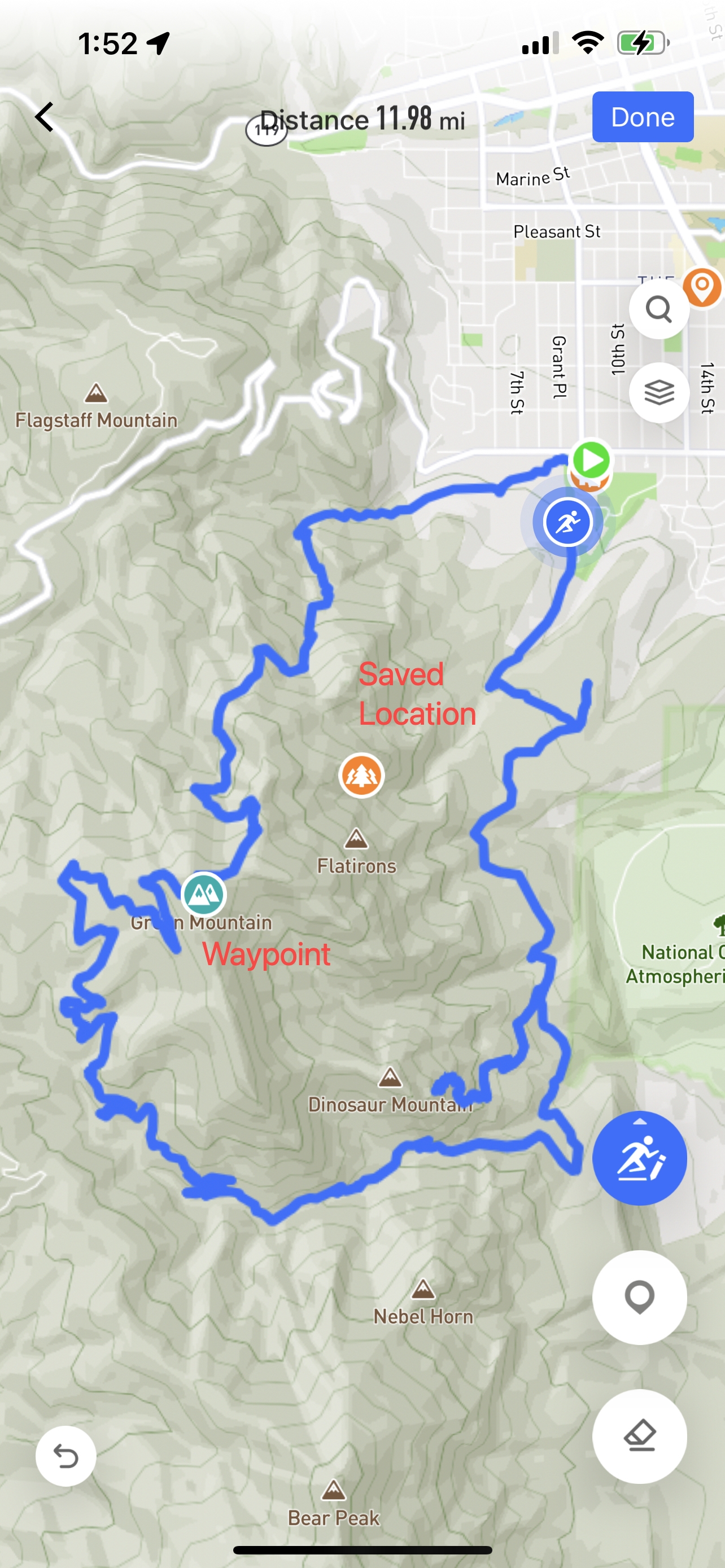The height and width of the screenshot is (1568, 725).
Task: Undo the last route edit
Action: tap(65, 1456)
